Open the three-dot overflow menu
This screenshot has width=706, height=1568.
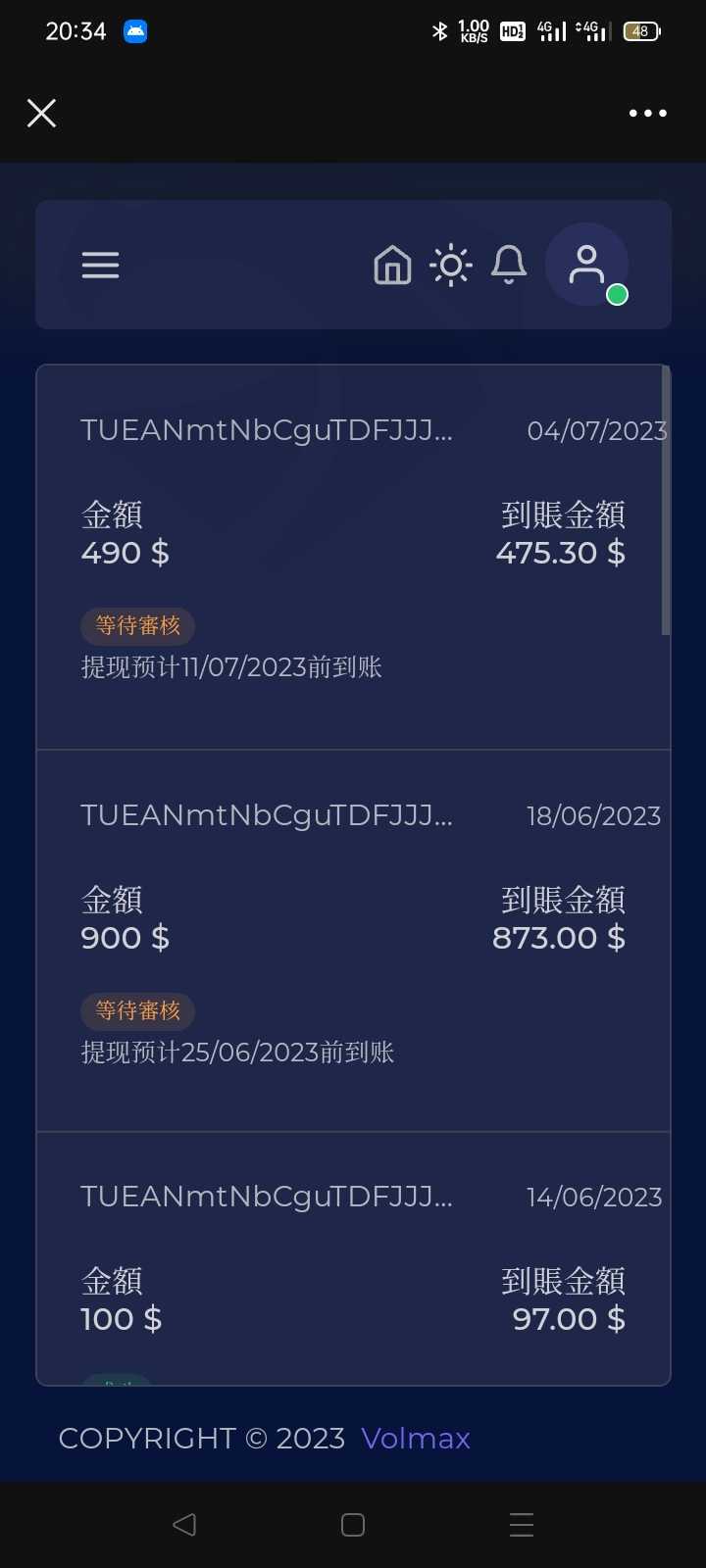[648, 114]
